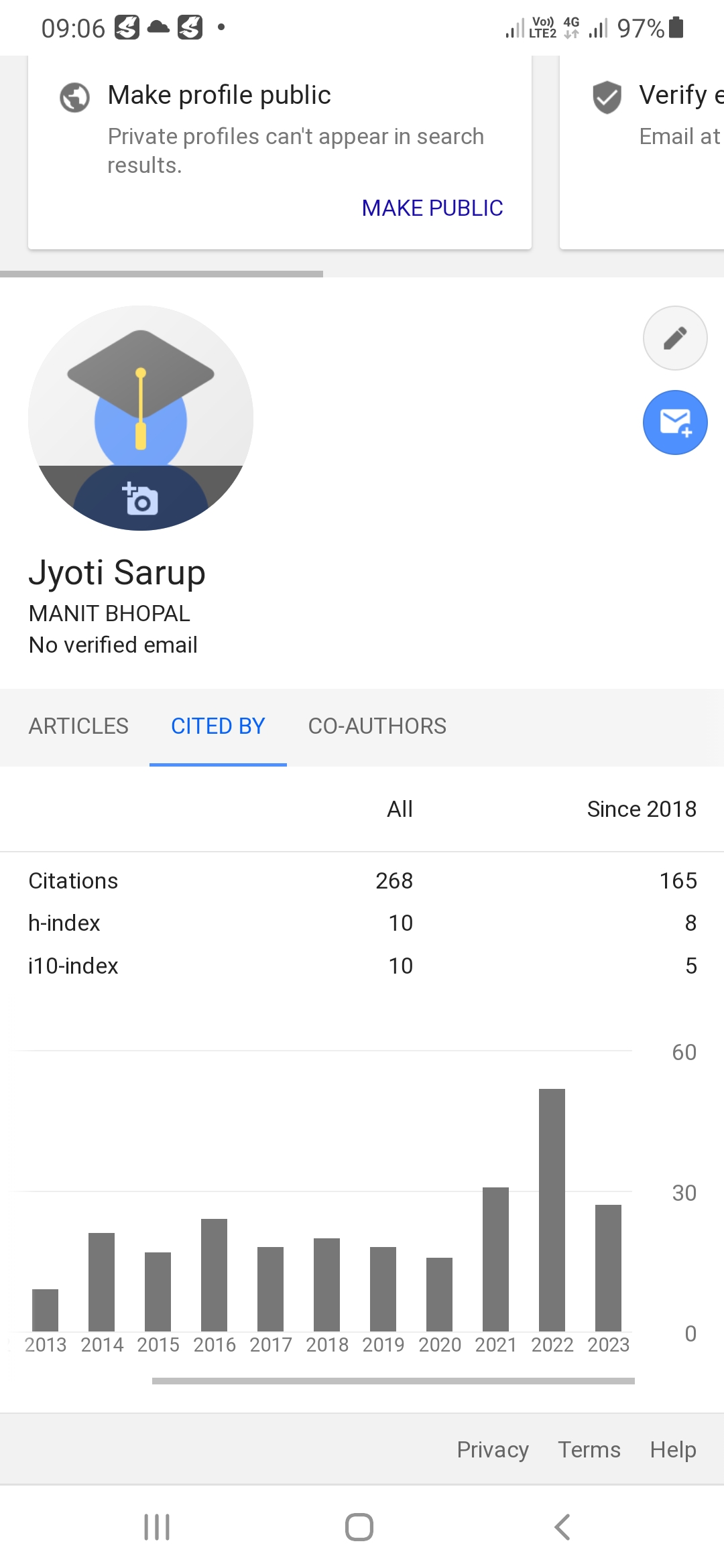
Task: Switch to the ARTICLES tab
Action: tap(78, 726)
